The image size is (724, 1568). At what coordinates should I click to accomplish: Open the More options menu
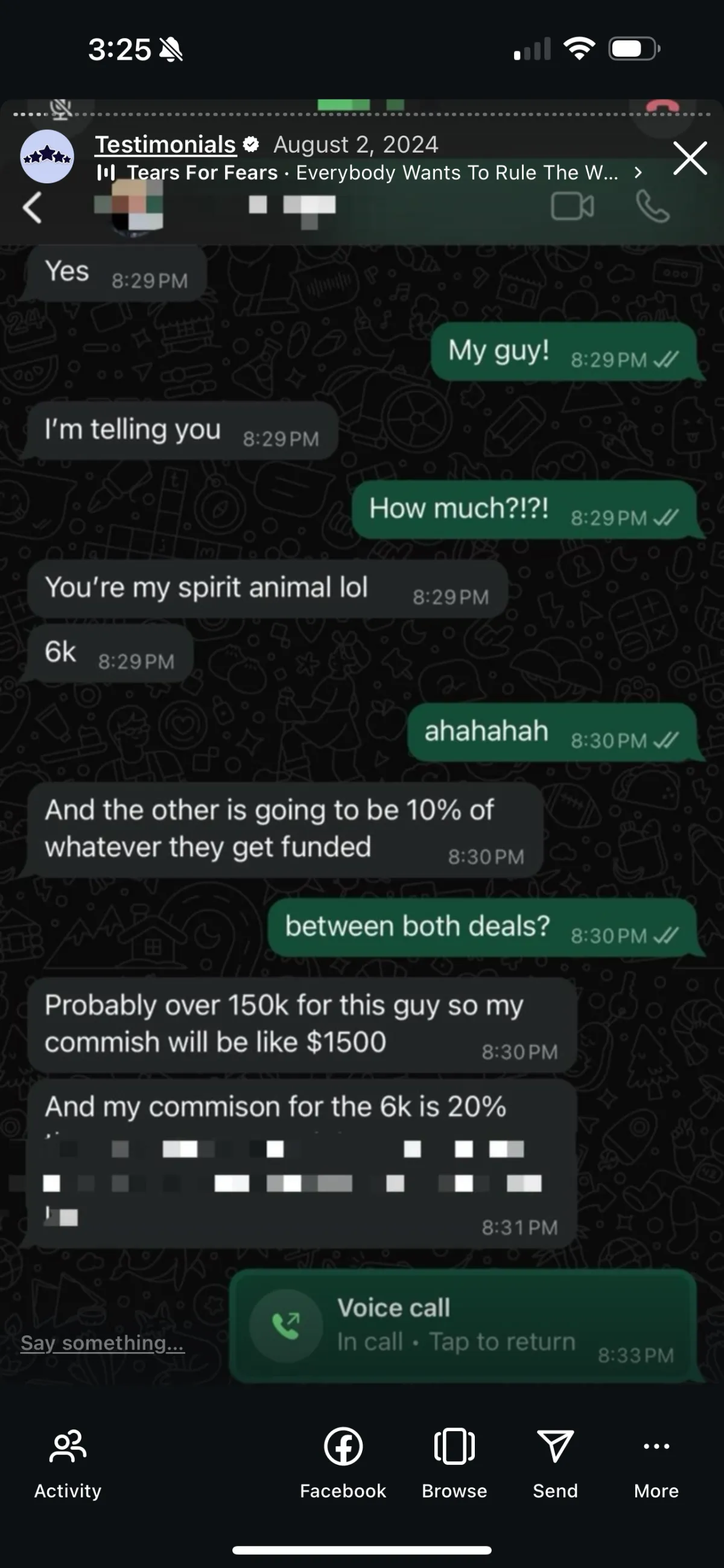[x=656, y=1462]
